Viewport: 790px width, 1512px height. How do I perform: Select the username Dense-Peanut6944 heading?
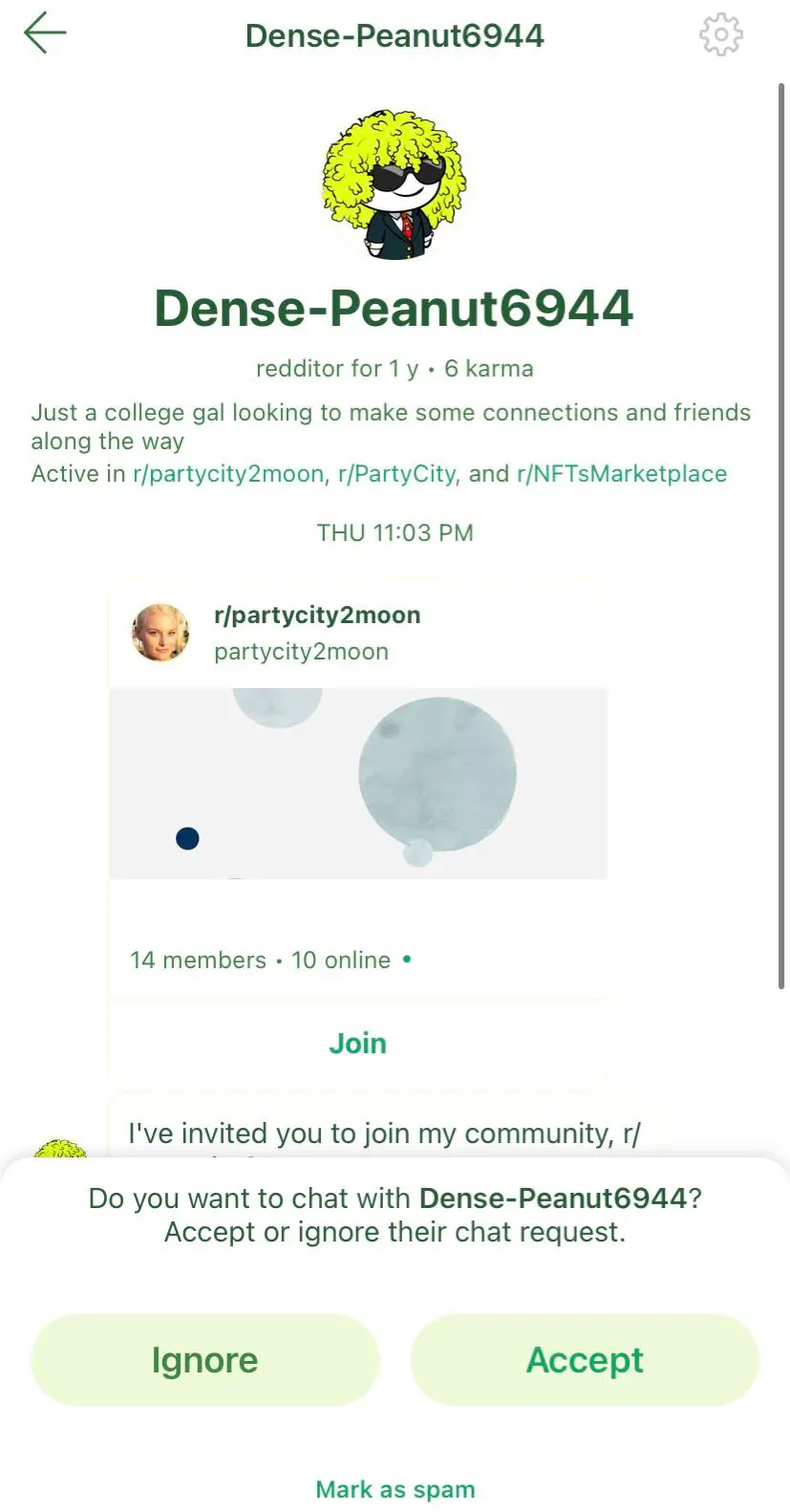point(395,308)
